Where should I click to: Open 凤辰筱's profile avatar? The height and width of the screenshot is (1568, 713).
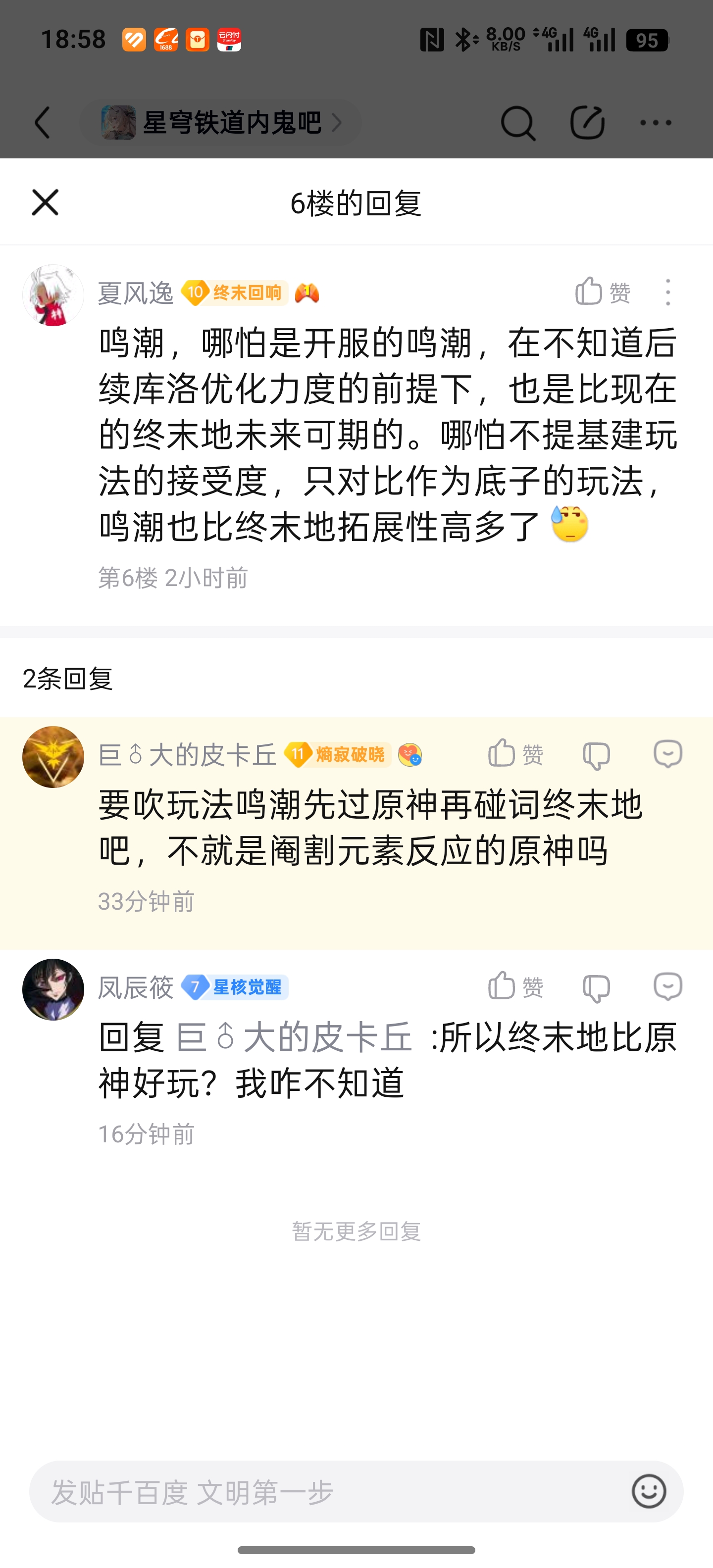(53, 989)
